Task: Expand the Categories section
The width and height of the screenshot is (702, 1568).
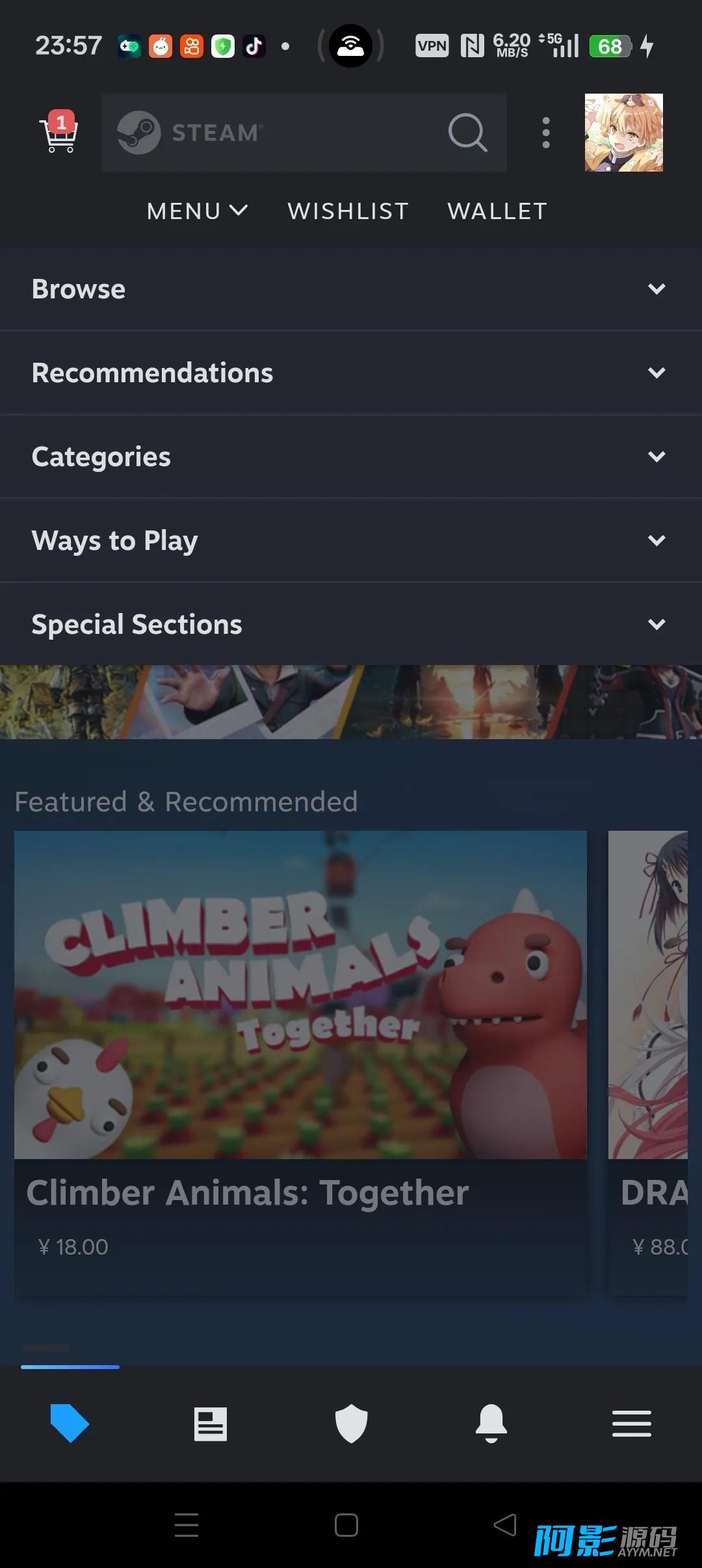Action: (x=351, y=456)
